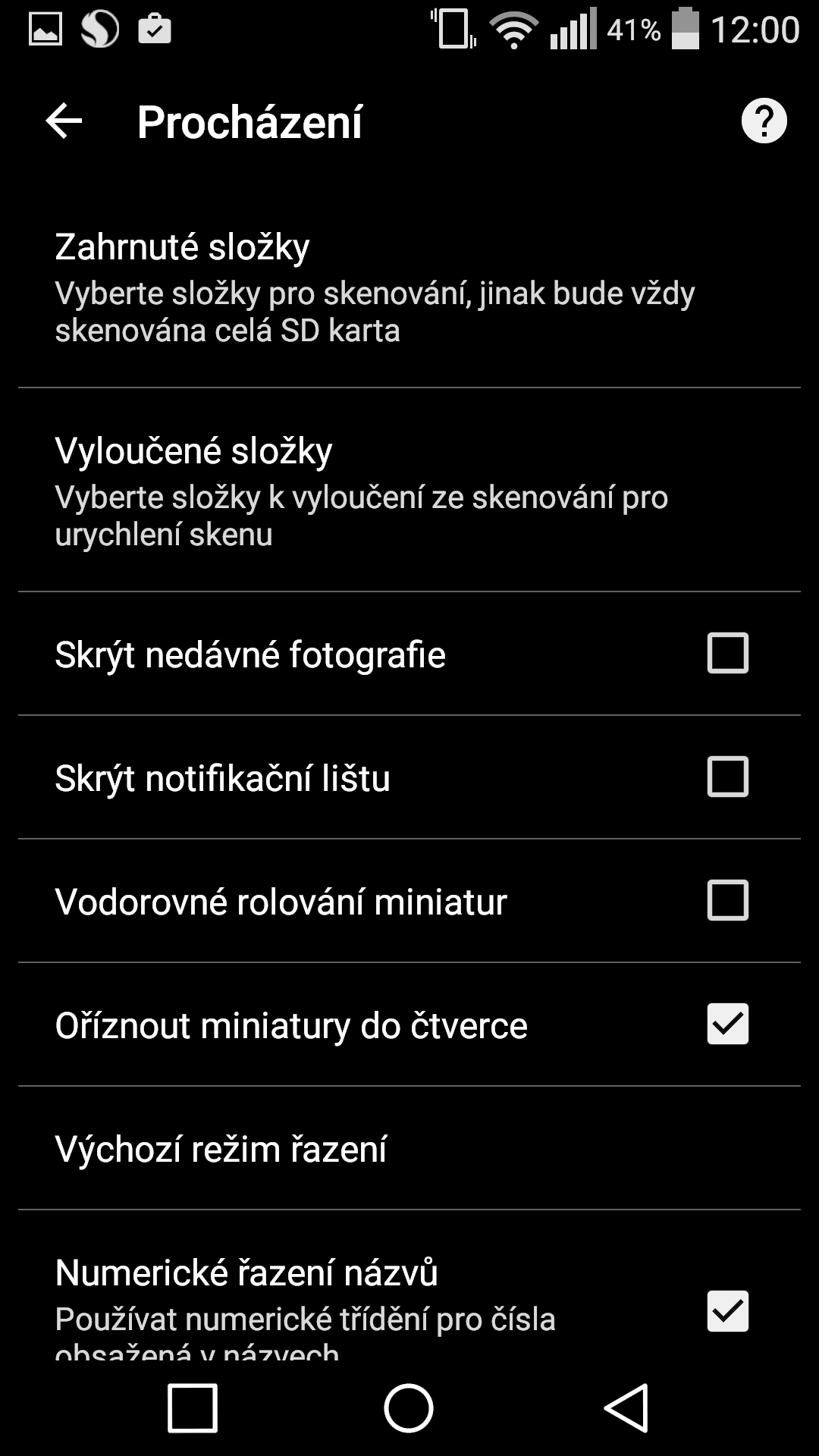Uncheck Oříznout miniatury do čtverce

click(727, 1024)
